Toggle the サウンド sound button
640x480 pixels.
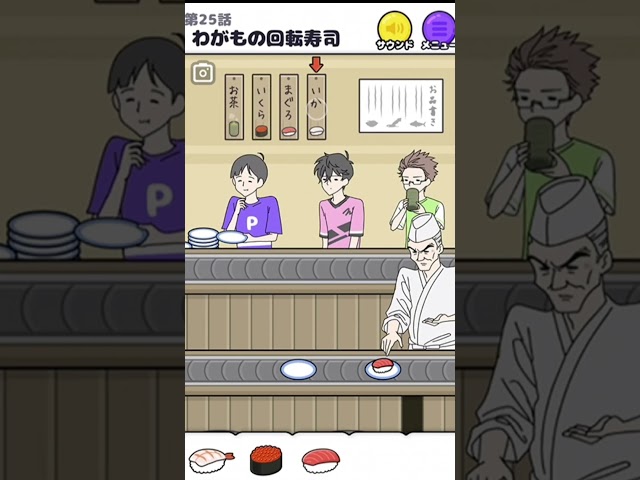pyautogui.click(x=395, y=28)
